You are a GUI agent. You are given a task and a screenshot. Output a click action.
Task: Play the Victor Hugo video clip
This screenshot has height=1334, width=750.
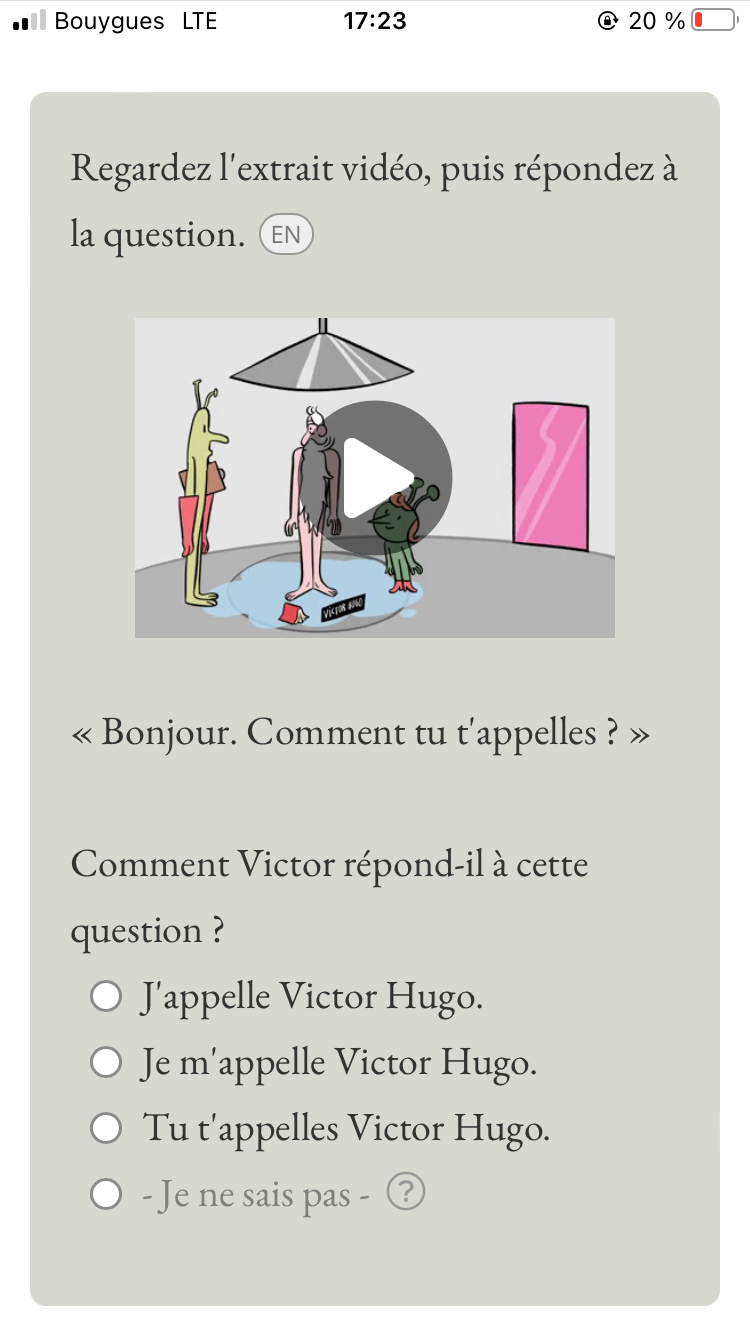(386, 478)
